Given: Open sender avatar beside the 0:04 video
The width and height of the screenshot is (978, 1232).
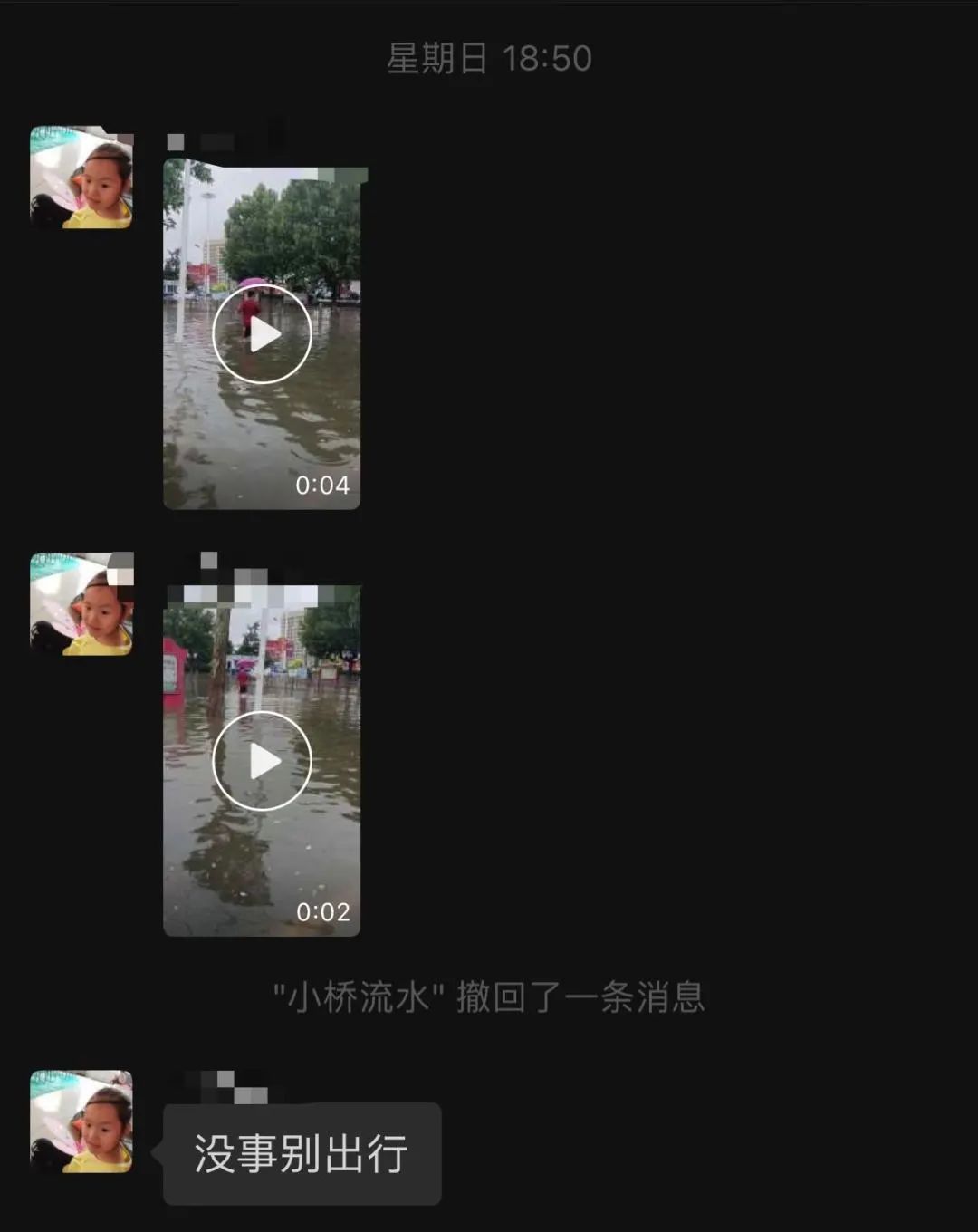Looking at the screenshot, I should click(81, 178).
